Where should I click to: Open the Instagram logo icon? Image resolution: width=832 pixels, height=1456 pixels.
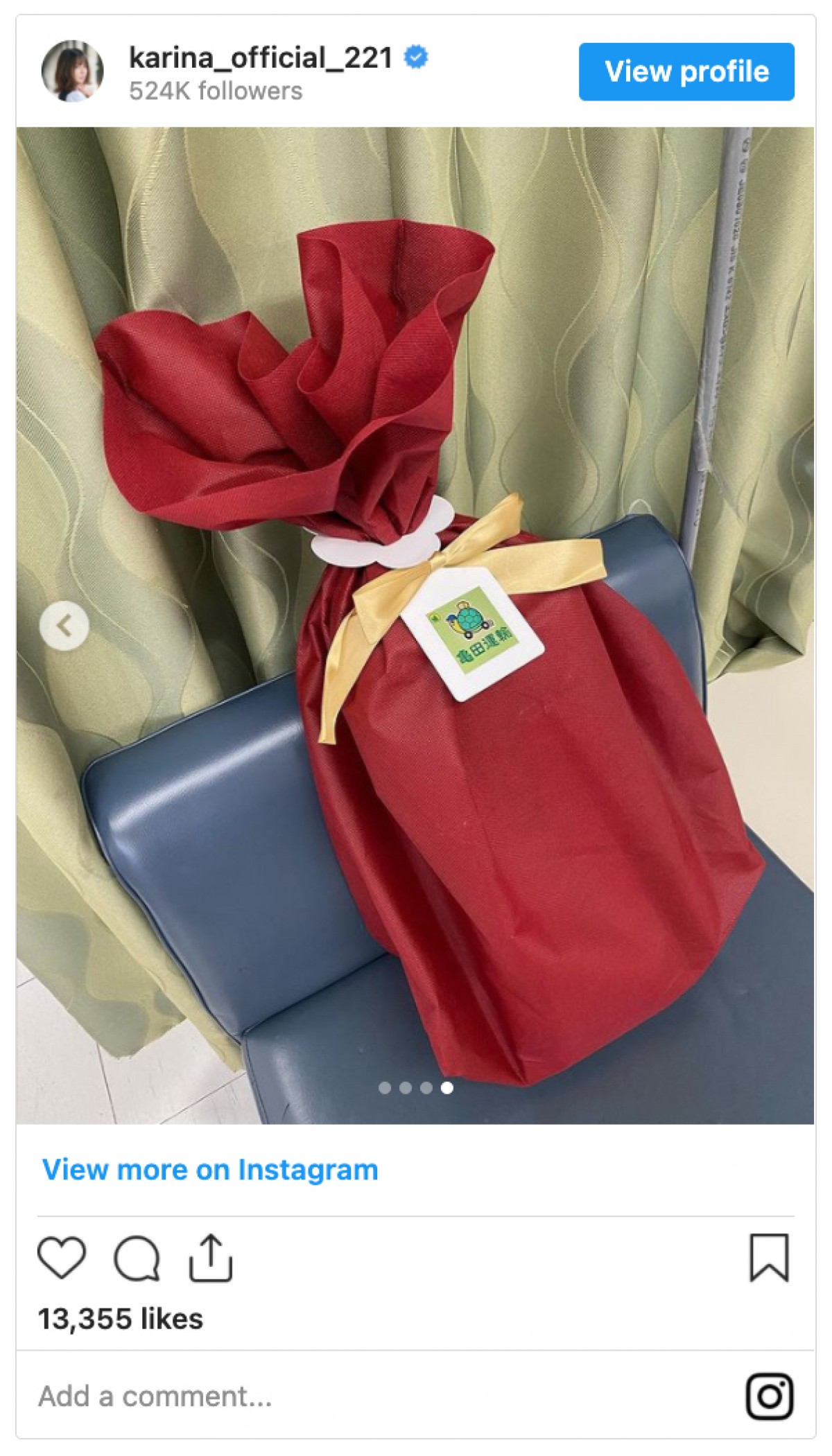[x=769, y=1396]
